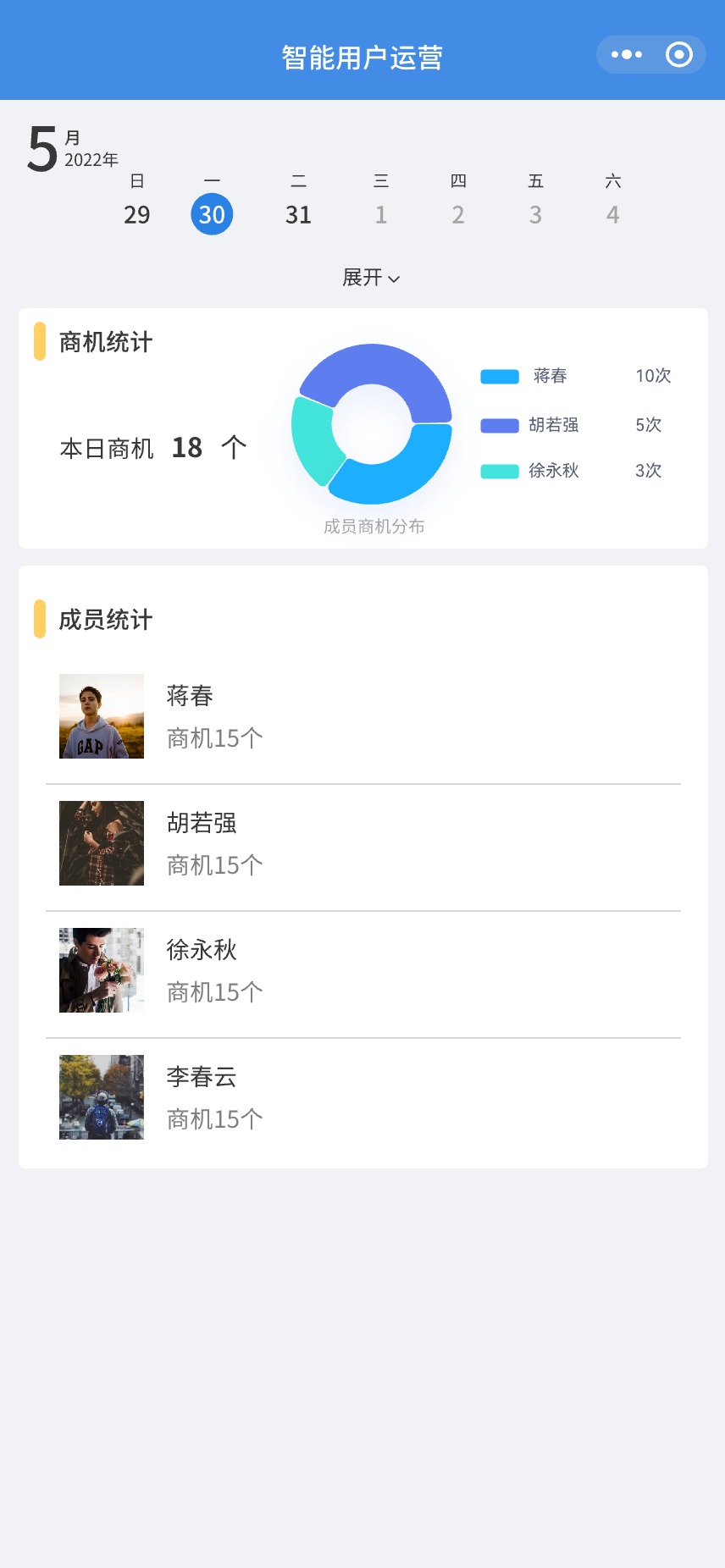
Task: Choose Thursday the 2nd in the calendar
Action: point(458,214)
